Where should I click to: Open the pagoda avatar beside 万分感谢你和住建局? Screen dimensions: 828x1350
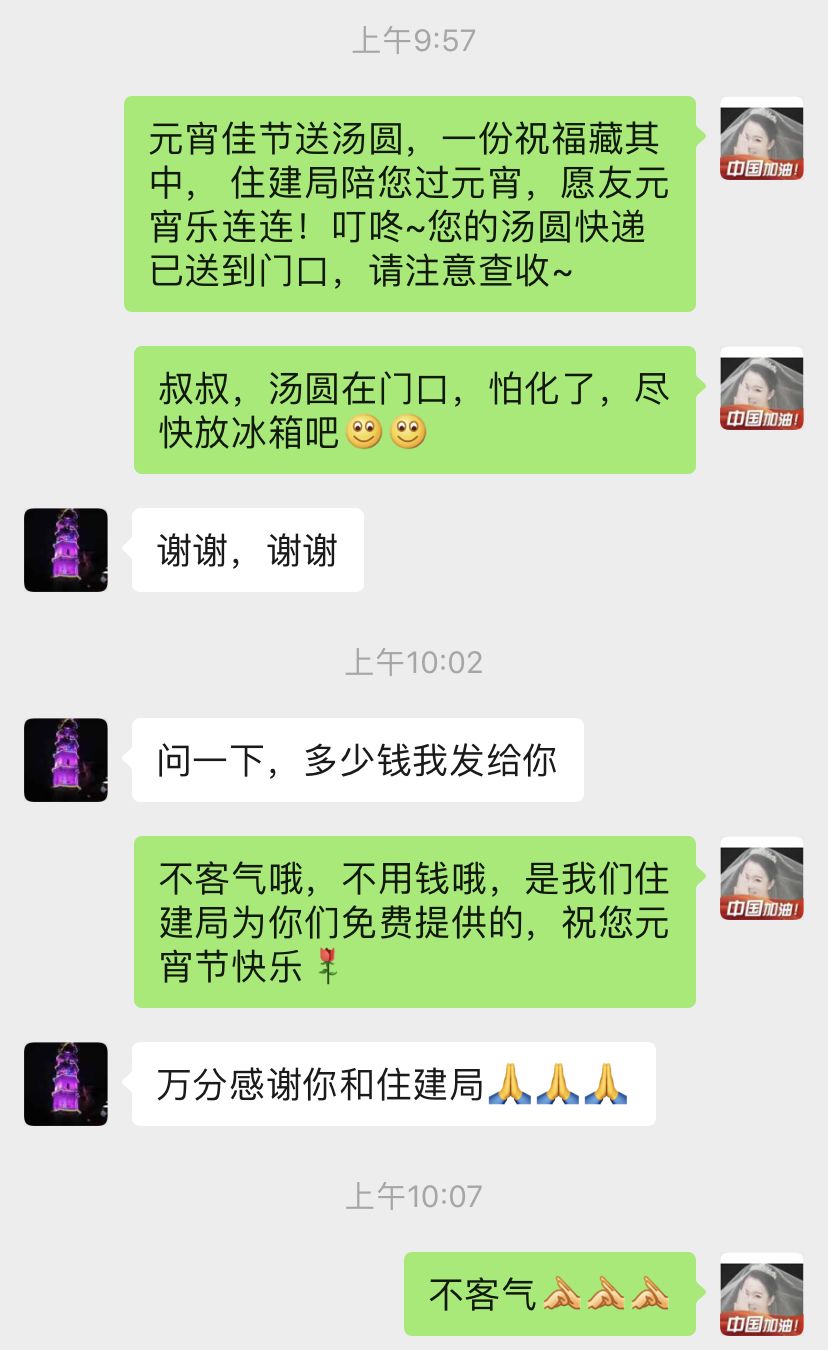pyautogui.click(x=66, y=1084)
